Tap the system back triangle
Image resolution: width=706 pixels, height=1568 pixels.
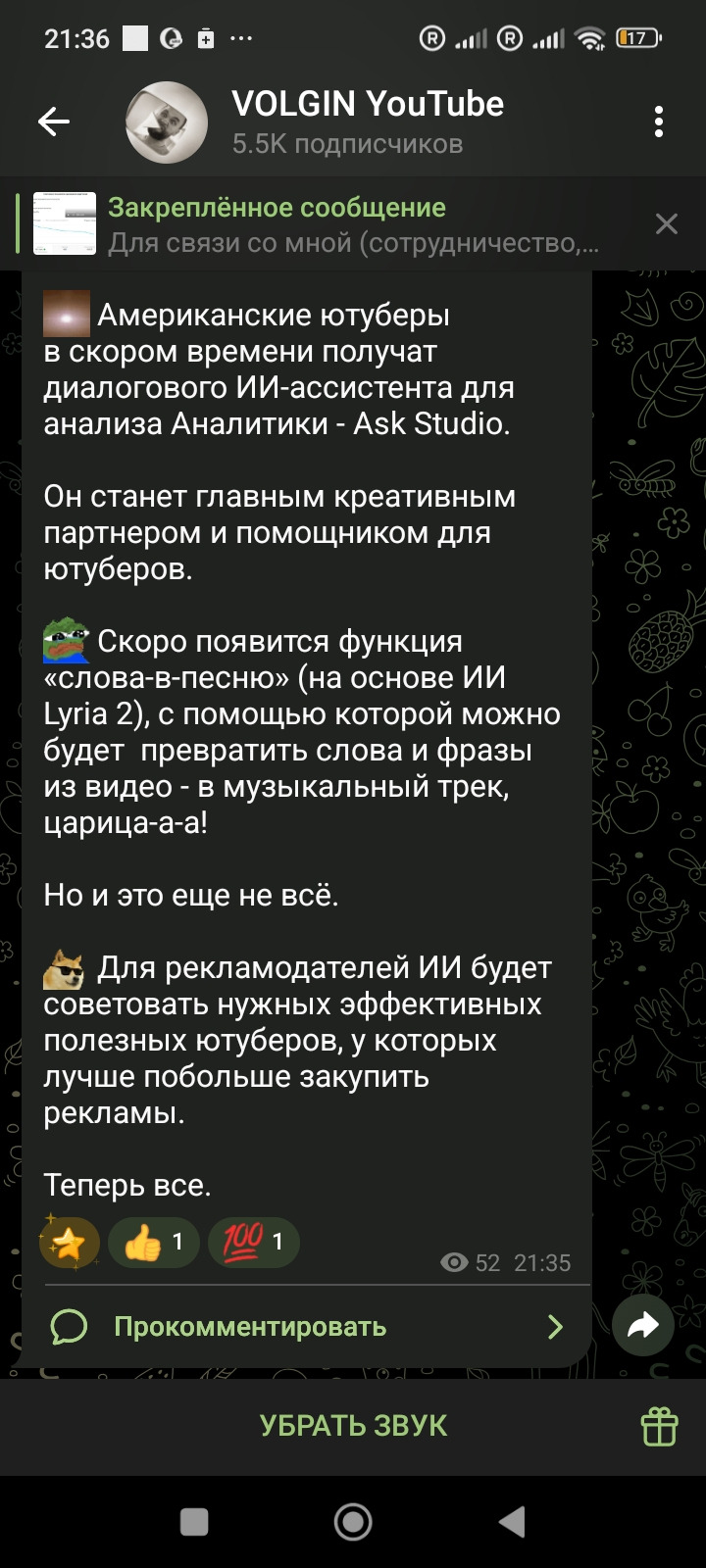(513, 1522)
